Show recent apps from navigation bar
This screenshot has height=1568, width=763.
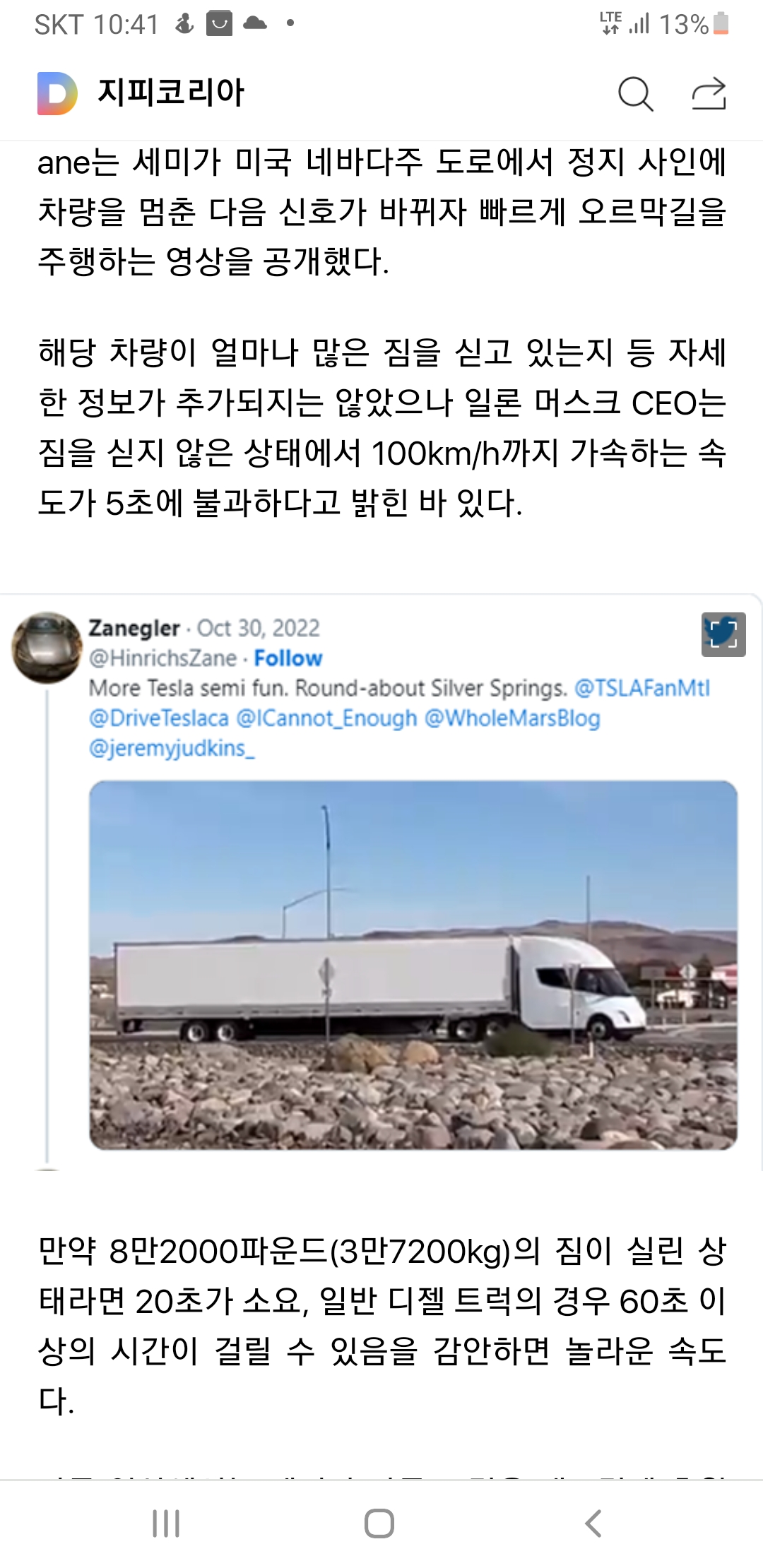tap(166, 1524)
